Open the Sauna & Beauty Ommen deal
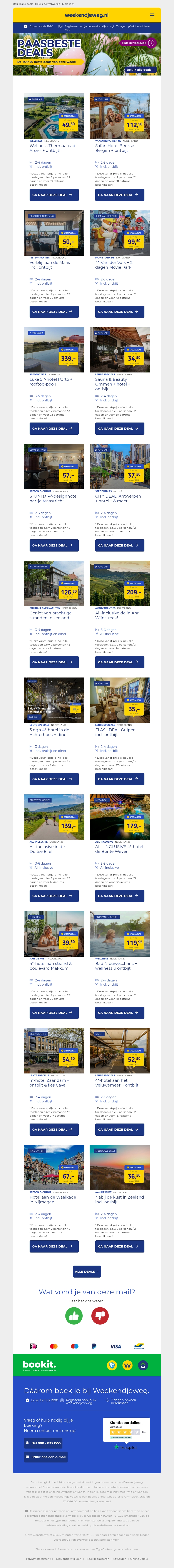This screenshot has height=1568, width=174. coord(119,429)
